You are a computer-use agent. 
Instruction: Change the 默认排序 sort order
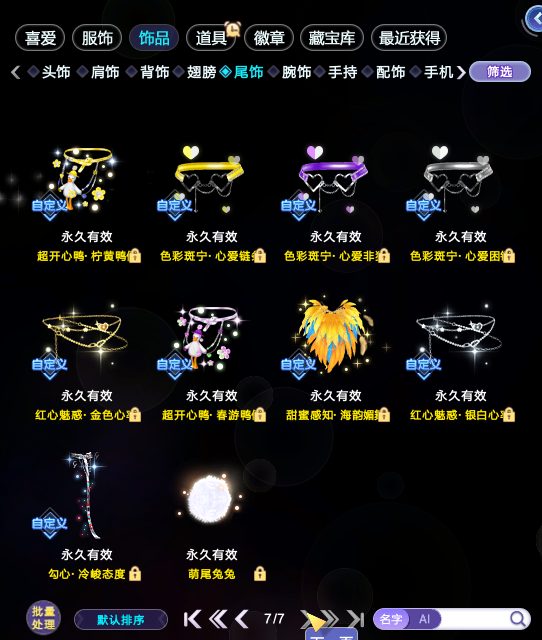[x=121, y=620]
